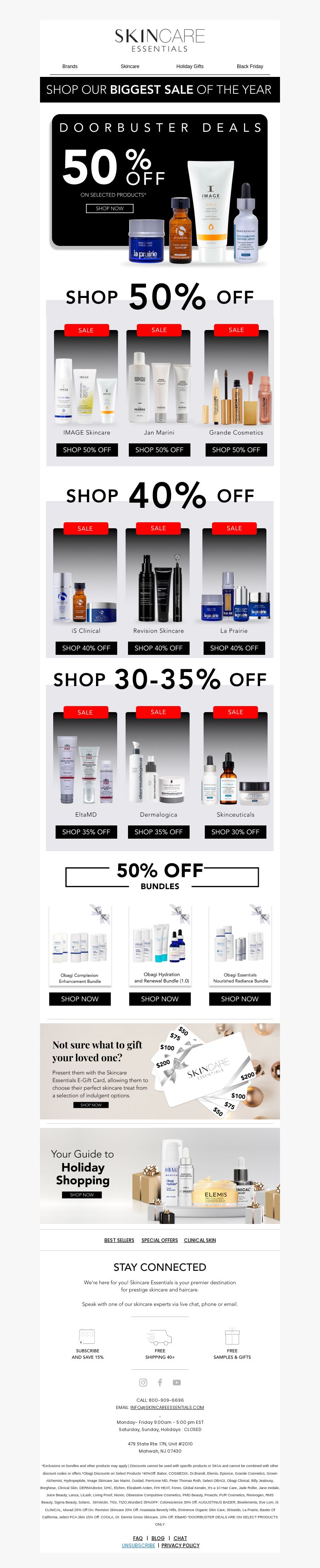320x1568 pixels.
Task: Email info@skincareessentials.com via the link
Action: pos(167,1407)
